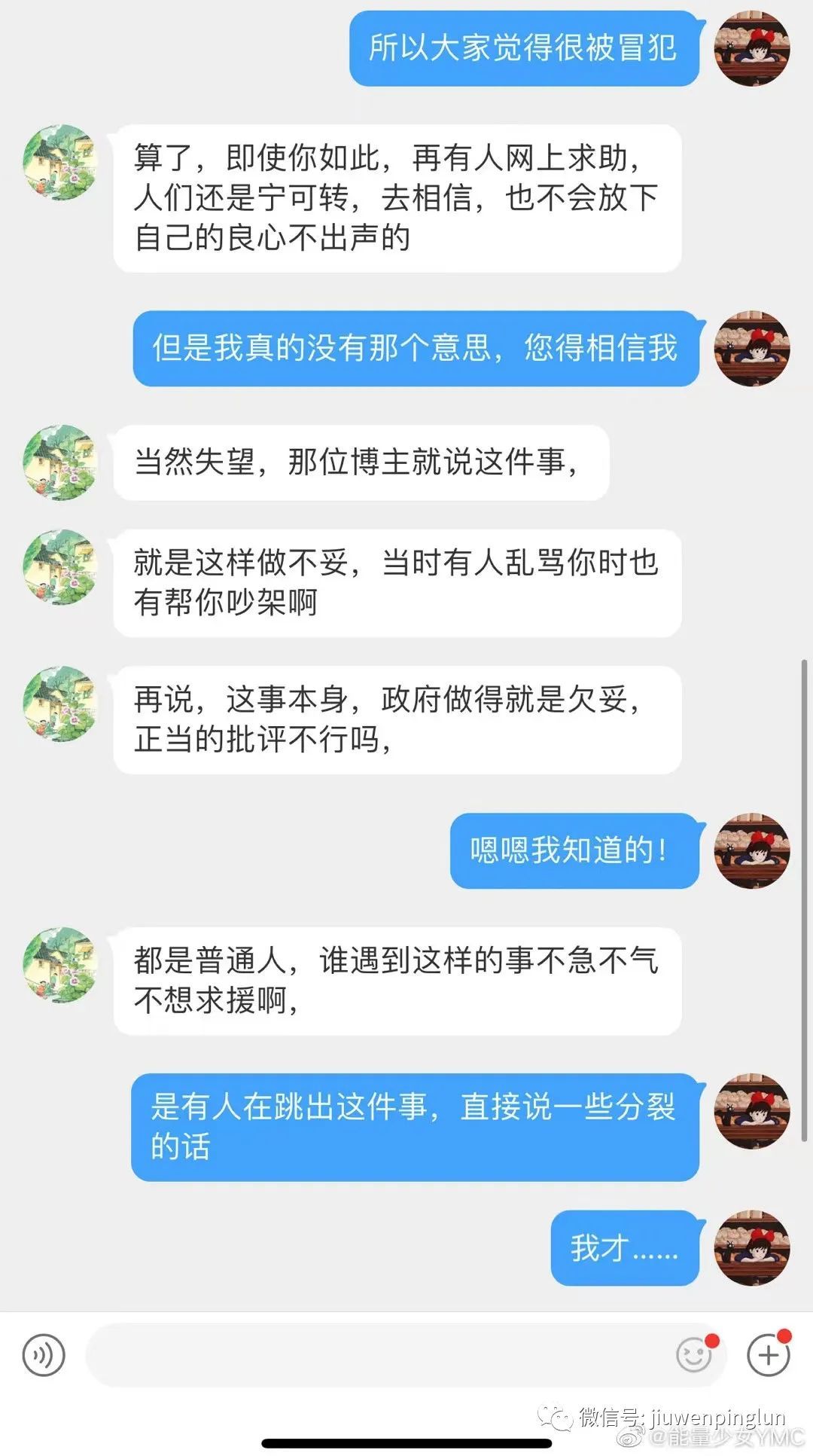Viewport: 813px width, 1456px height.
Task: Open contact's avatar beside 当然失望 message
Action: [60, 462]
